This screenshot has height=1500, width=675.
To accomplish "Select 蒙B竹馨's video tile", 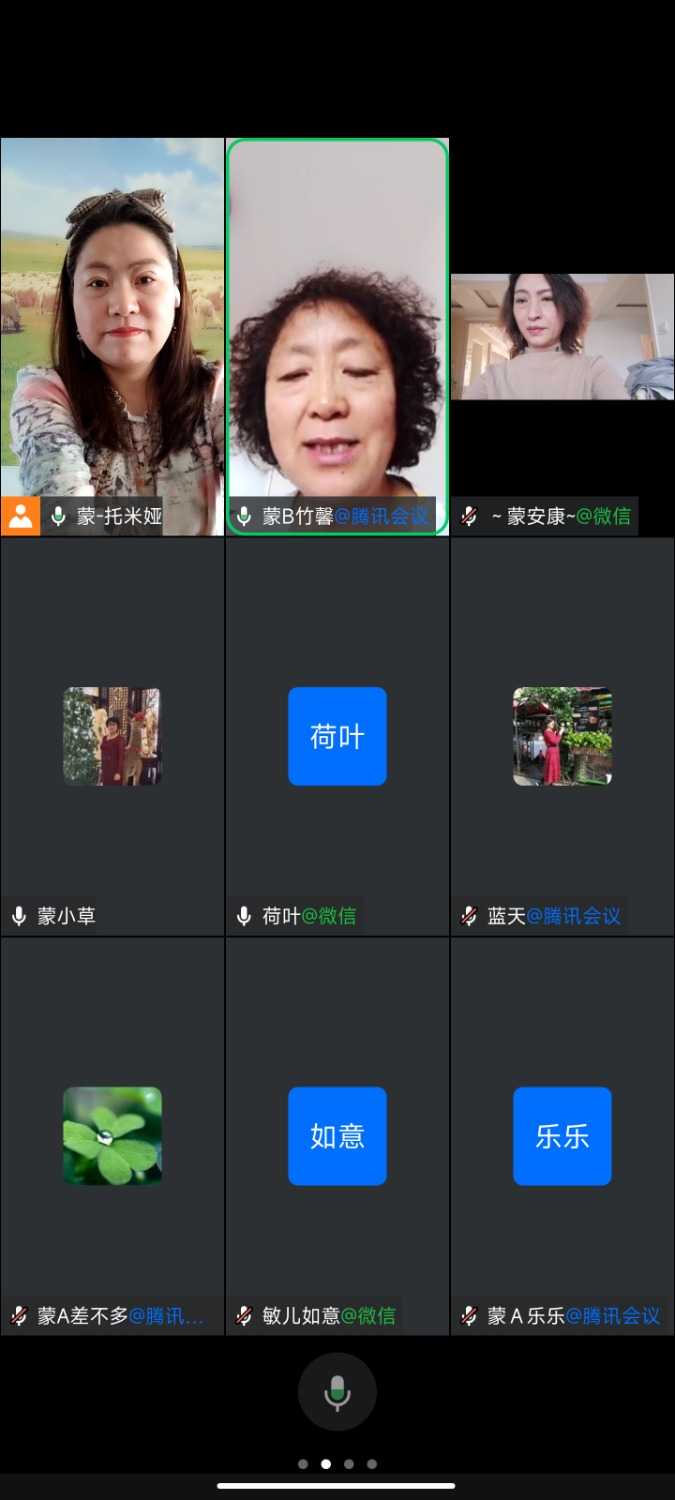I will tap(337, 336).
